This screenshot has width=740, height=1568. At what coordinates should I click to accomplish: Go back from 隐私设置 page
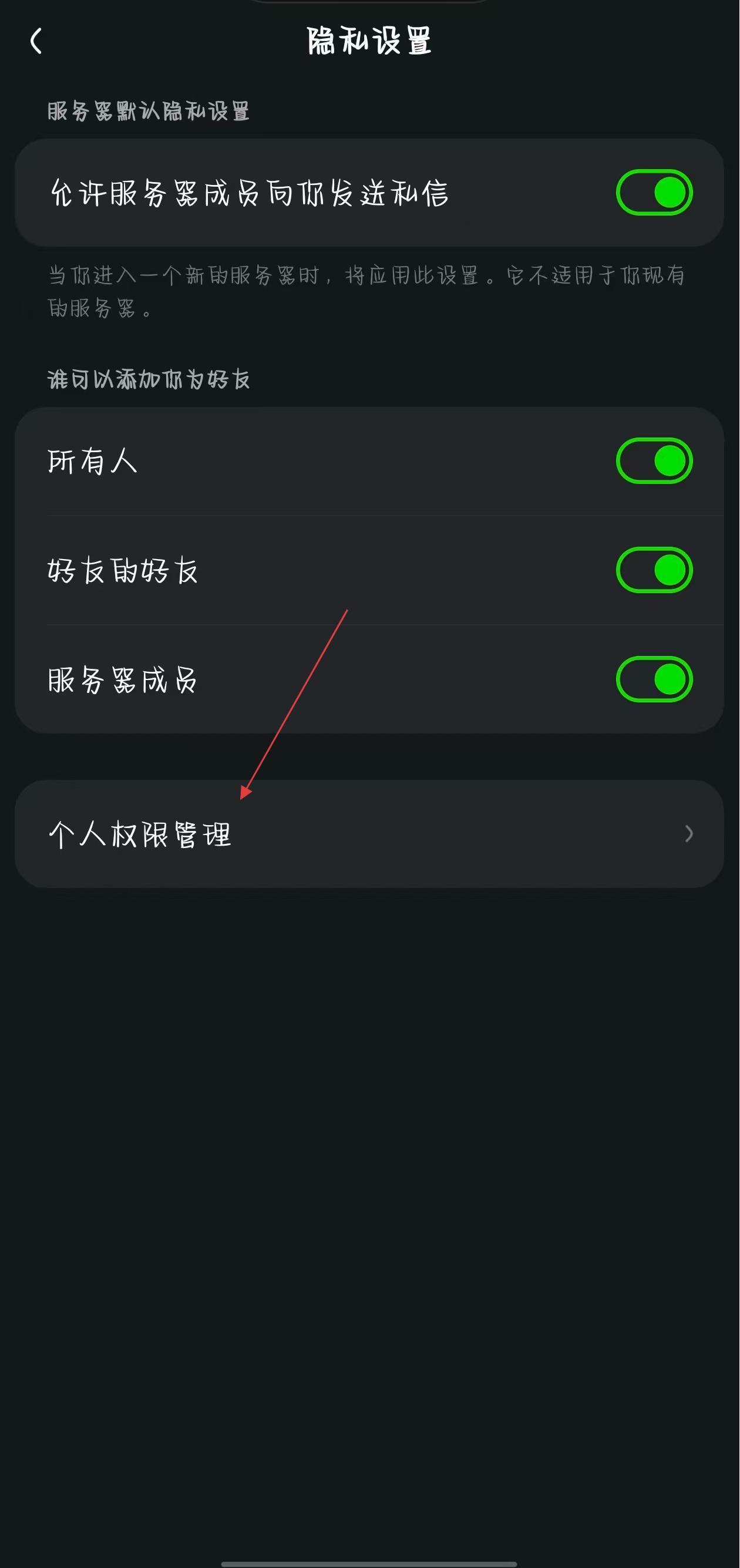click(x=36, y=41)
